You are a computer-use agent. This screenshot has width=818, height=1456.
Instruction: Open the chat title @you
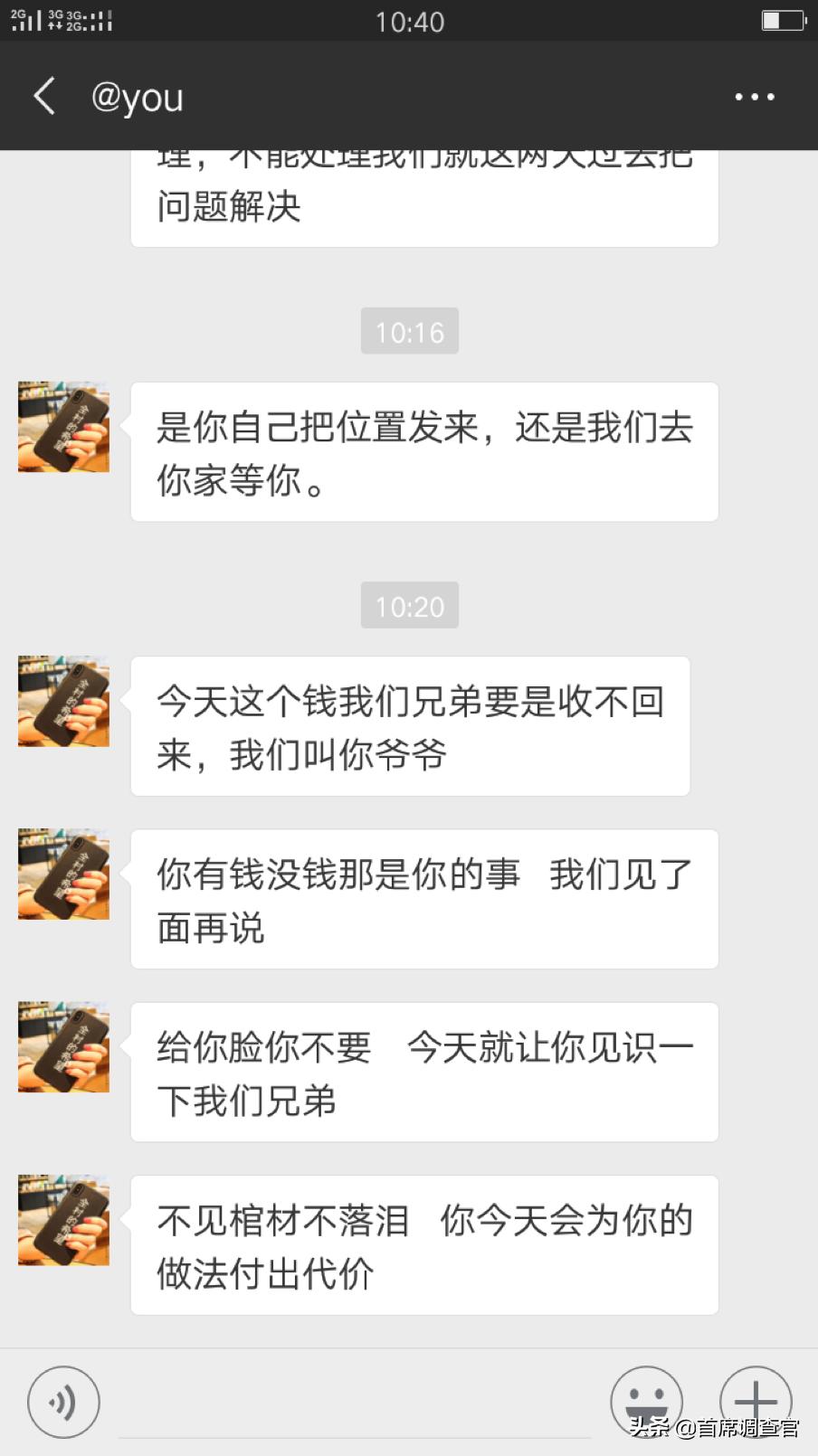point(138,97)
